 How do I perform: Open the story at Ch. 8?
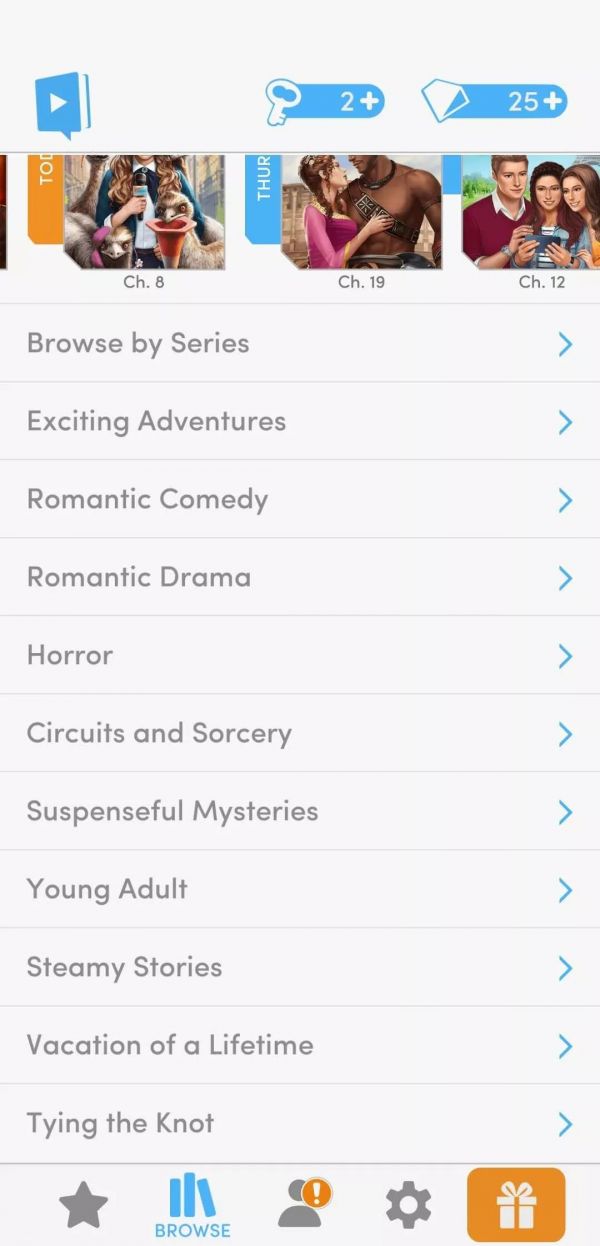coord(144,212)
